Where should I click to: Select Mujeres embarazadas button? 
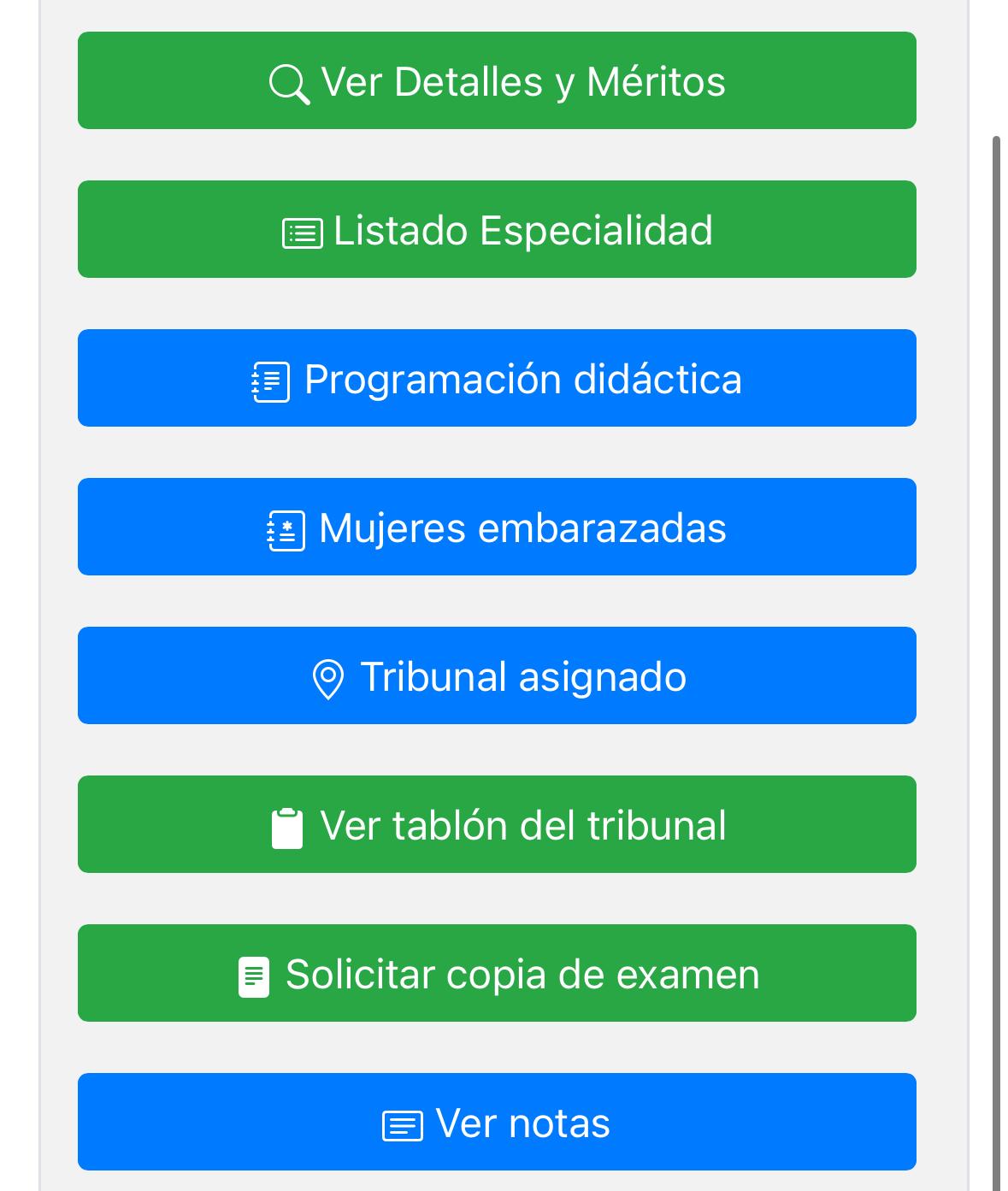coord(497,528)
